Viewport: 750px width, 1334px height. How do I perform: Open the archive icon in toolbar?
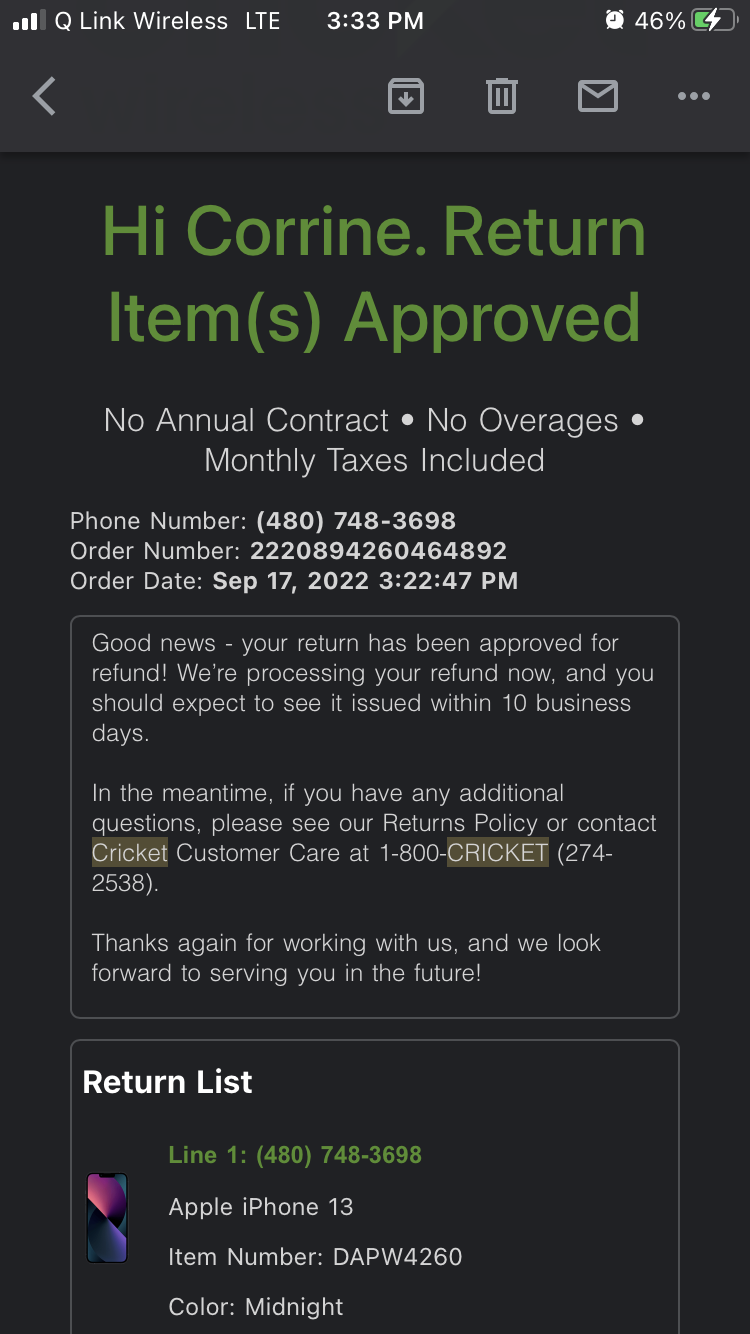[405, 96]
